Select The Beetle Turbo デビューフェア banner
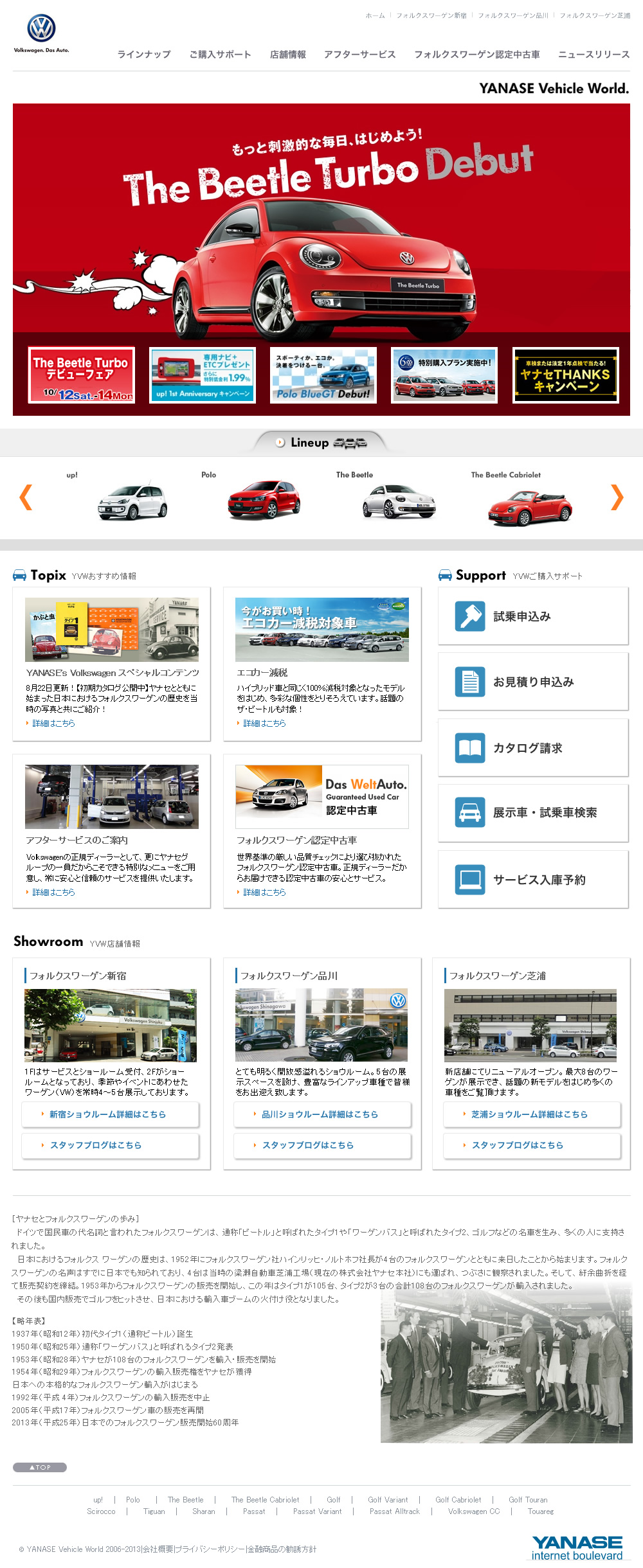The image size is (643, 1568). point(81,375)
